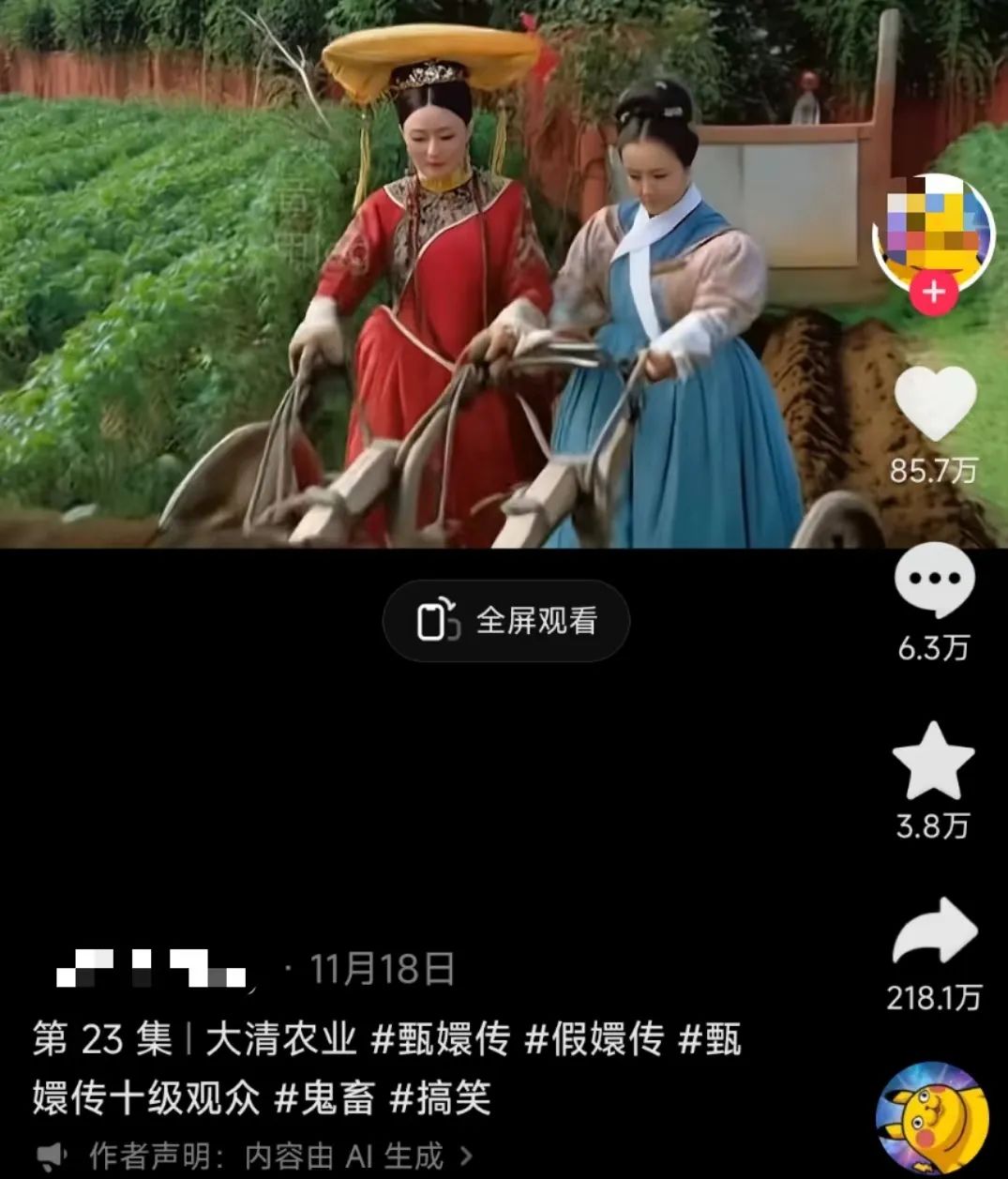
Task: Open the #搞笑 hashtag
Action: coord(441,1097)
